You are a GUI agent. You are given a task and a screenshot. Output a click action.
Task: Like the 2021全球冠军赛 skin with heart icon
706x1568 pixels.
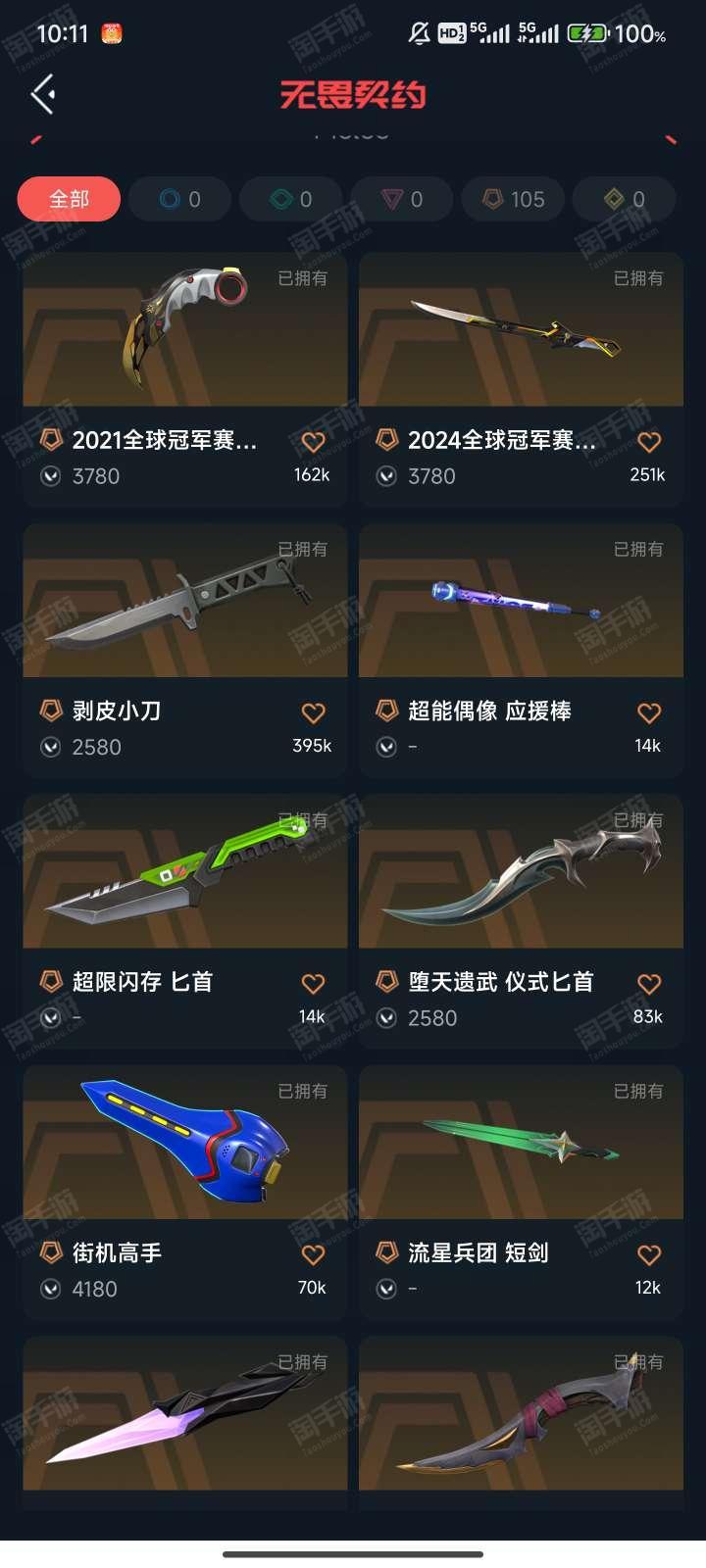pos(313,442)
